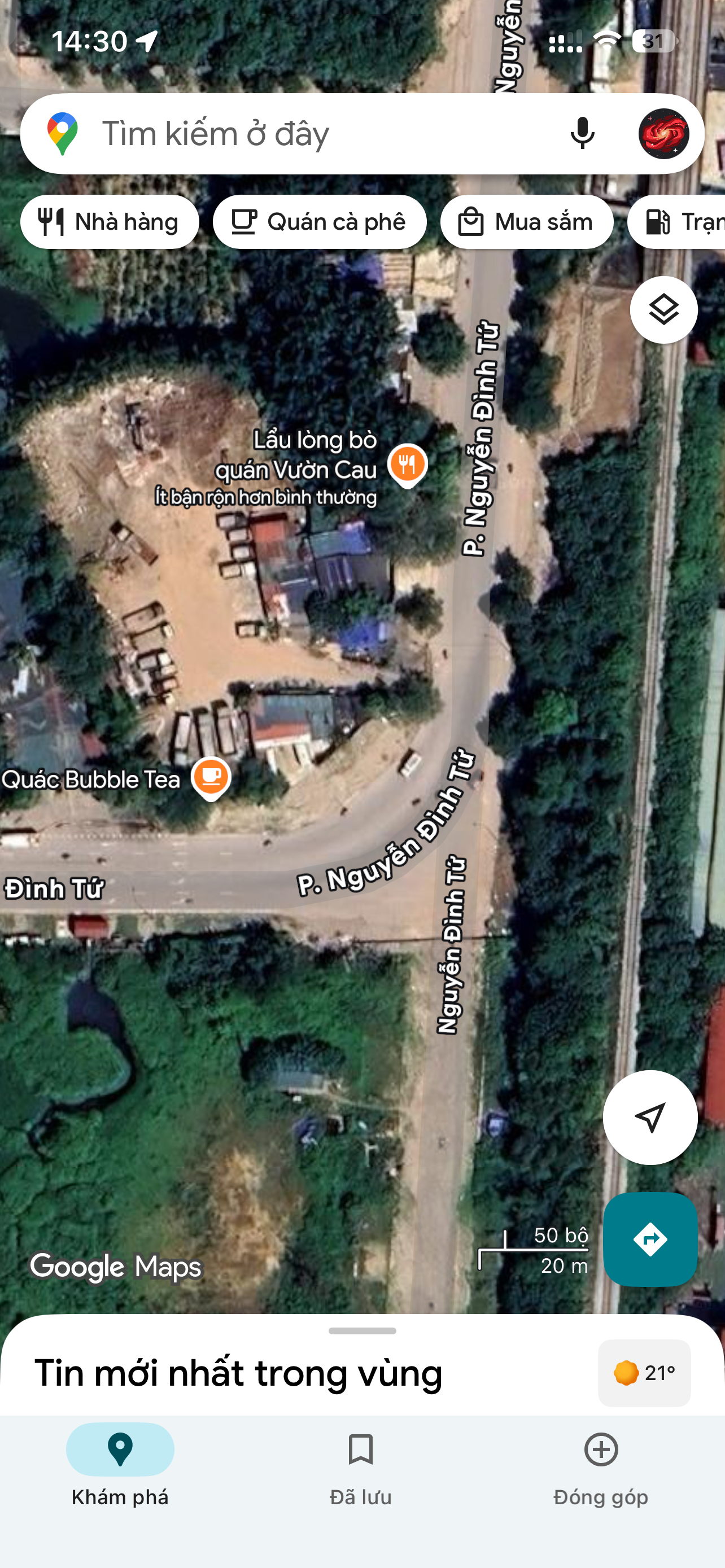The image size is (725, 1568).
Task: Expand the "Tin mới nhất trong vùng" sheet handle
Action: 362,1331
